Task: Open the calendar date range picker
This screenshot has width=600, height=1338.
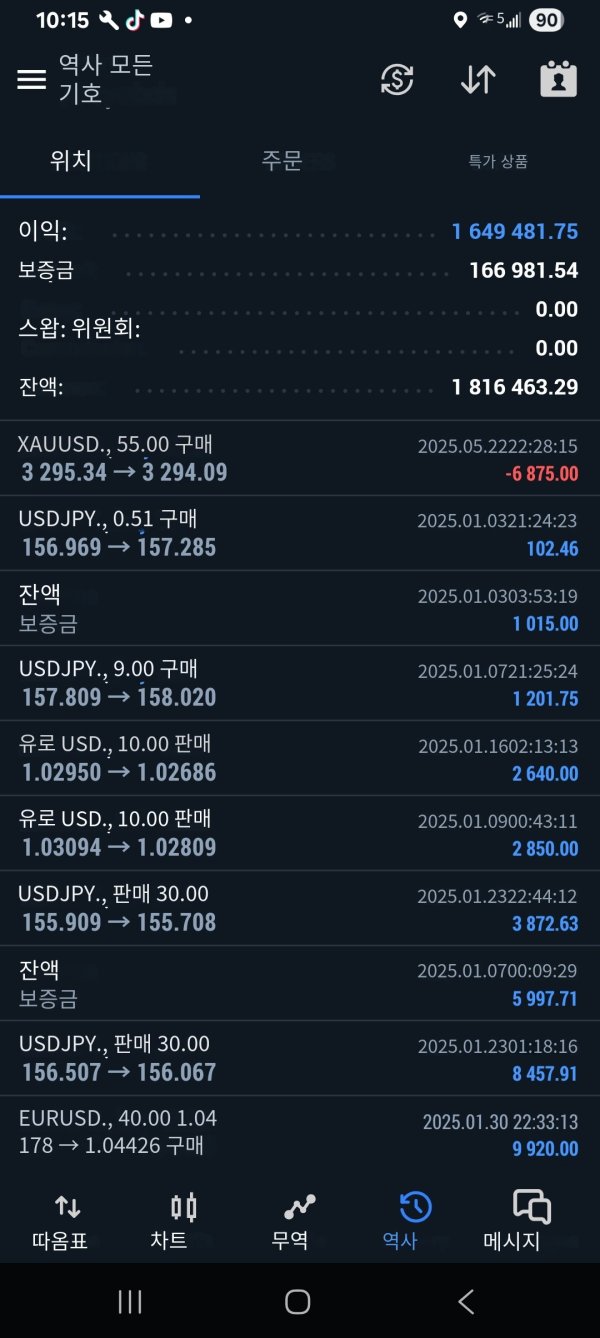Action: point(558,80)
